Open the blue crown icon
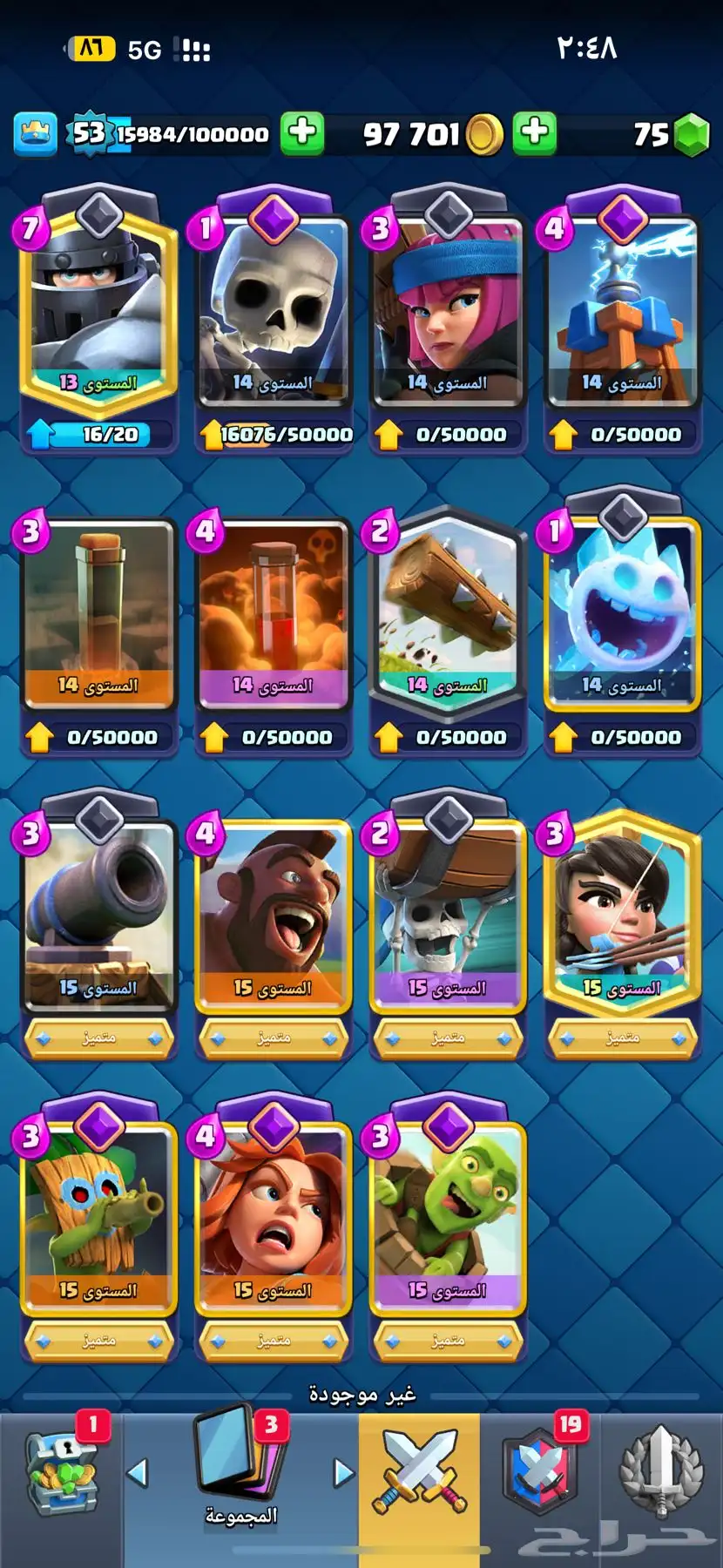Viewport: 723px width, 1568px height. tap(35, 134)
